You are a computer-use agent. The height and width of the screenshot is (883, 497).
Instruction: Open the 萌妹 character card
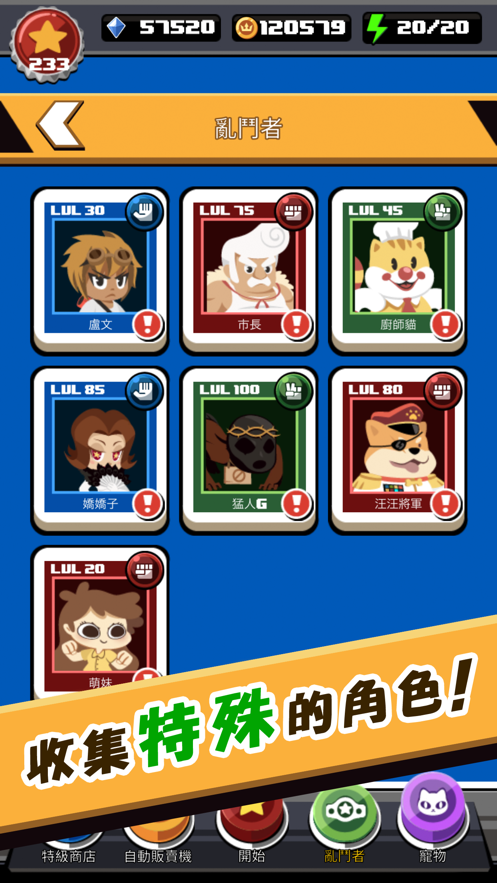[x=100, y=619]
